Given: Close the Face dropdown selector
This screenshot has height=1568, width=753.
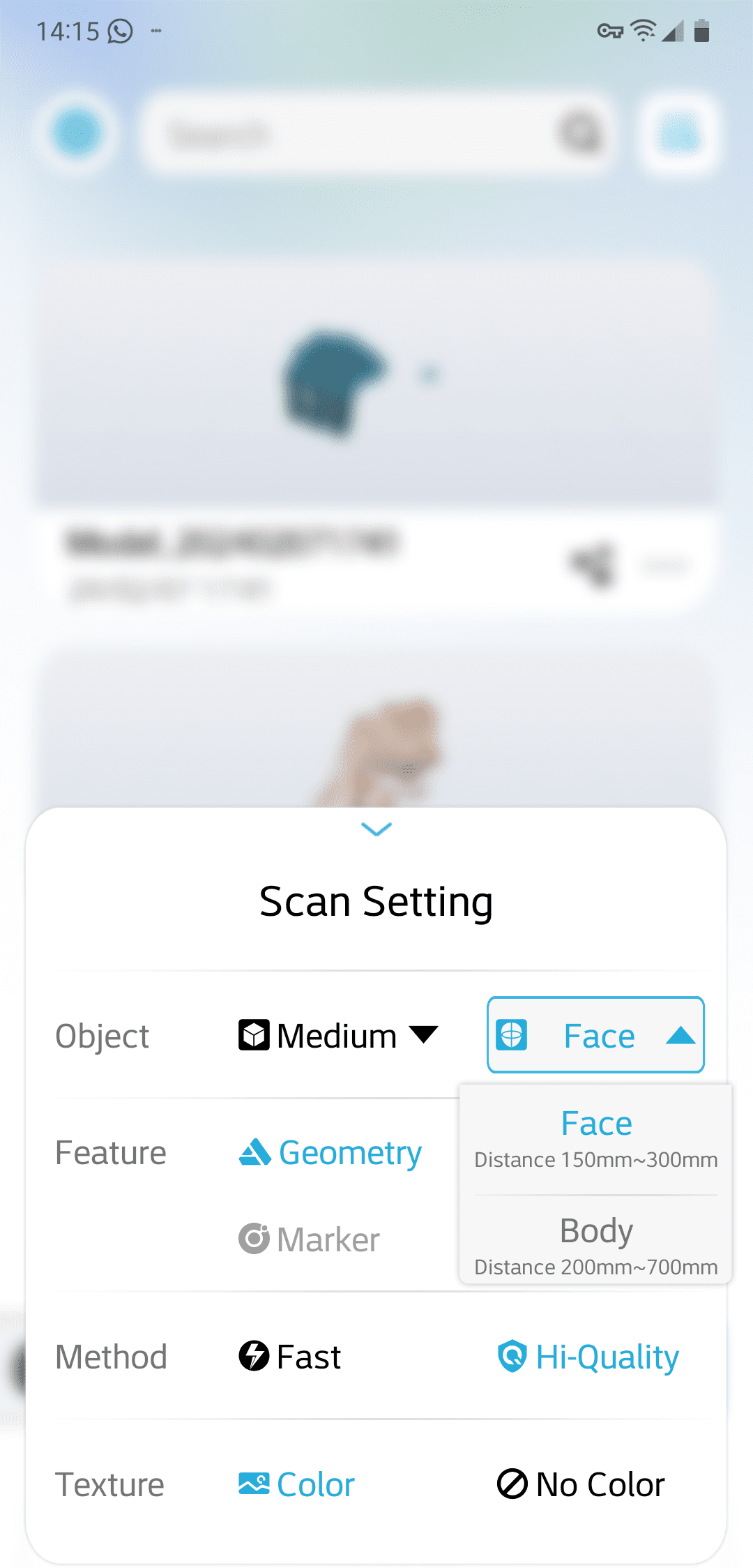Looking at the screenshot, I should [x=595, y=1035].
